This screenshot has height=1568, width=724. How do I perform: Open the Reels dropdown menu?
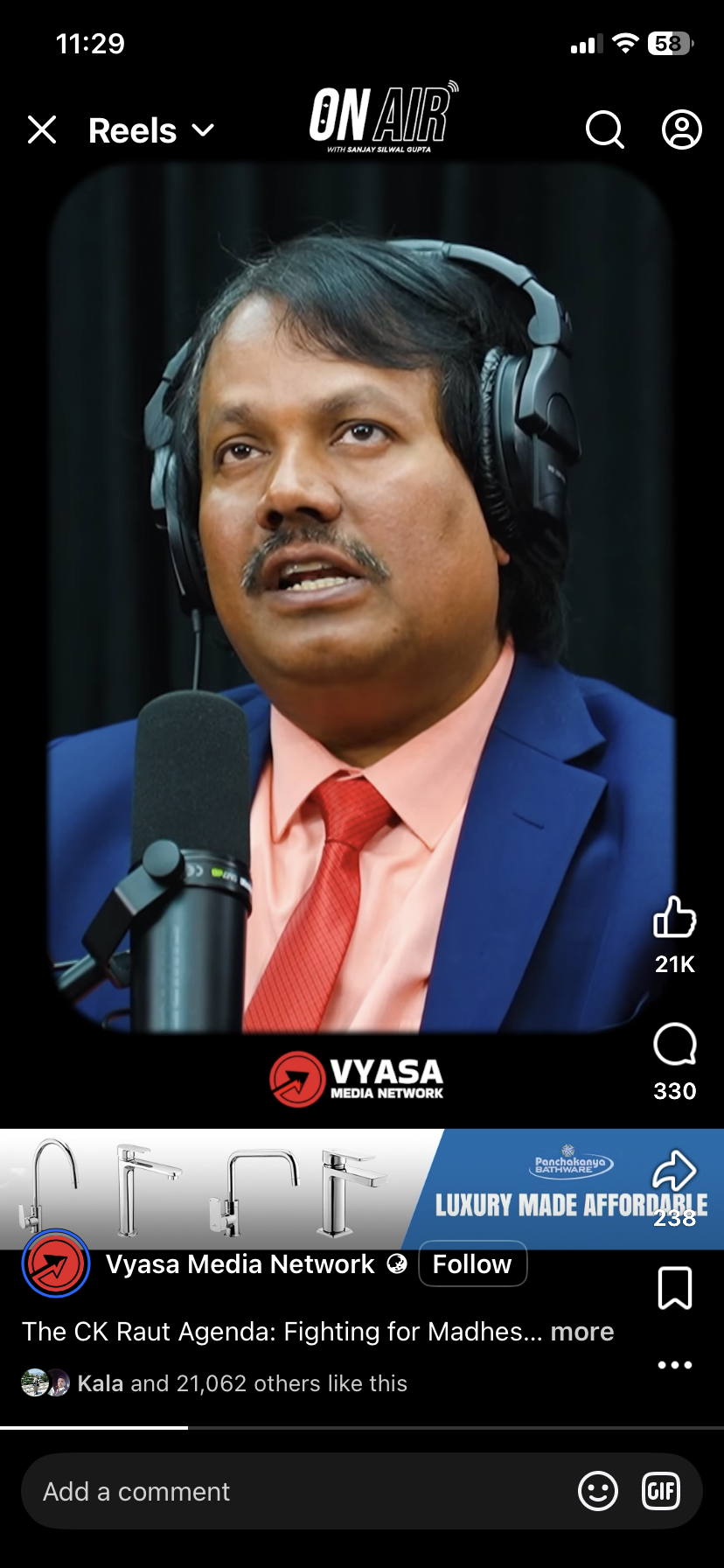[151, 131]
